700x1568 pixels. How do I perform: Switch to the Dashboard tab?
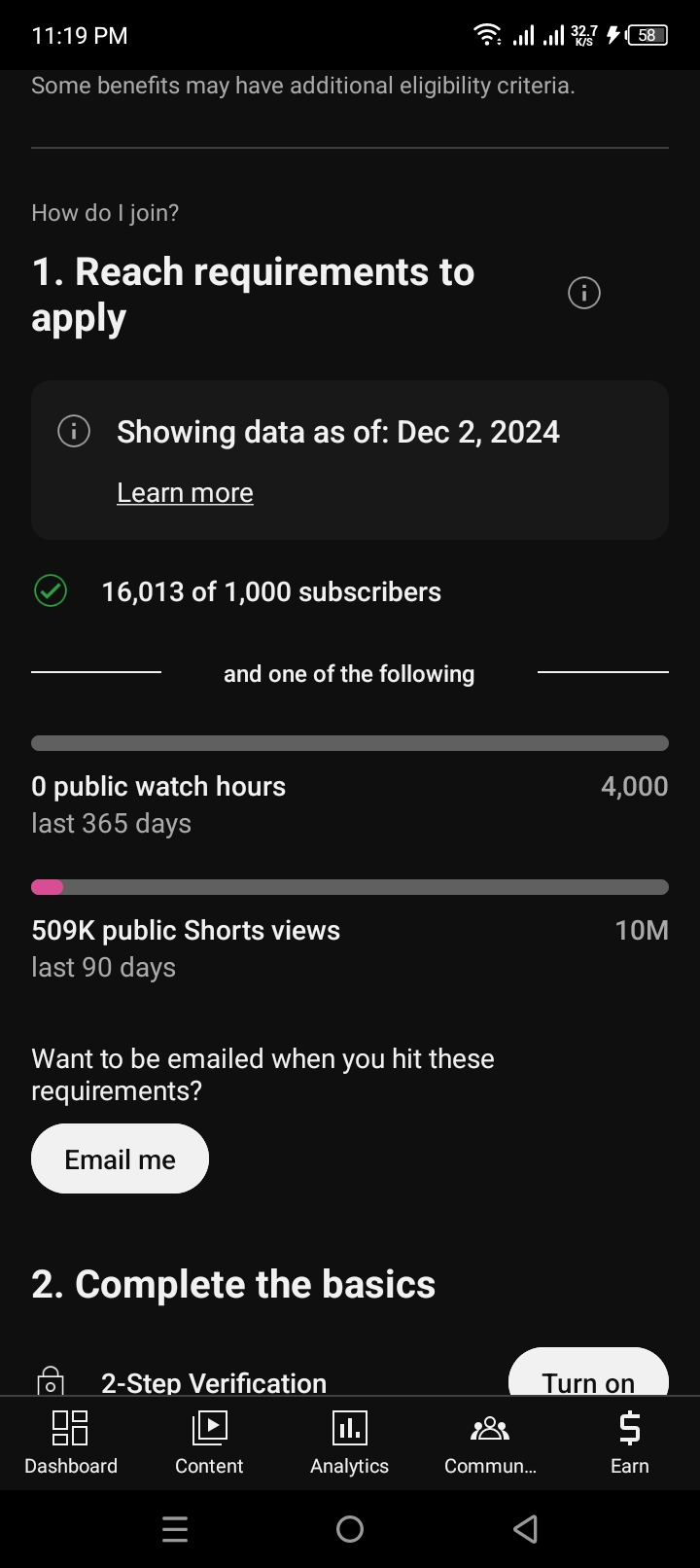(x=70, y=1443)
